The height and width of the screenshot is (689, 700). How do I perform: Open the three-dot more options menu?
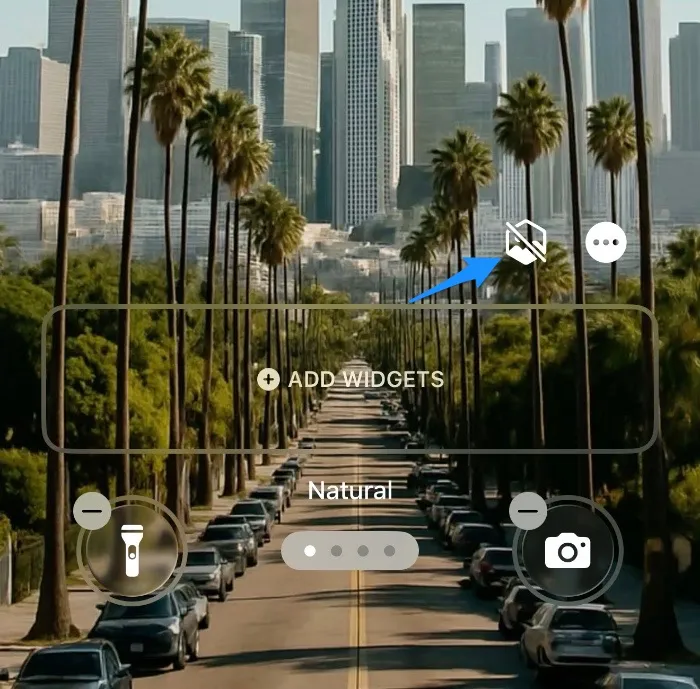tap(605, 242)
